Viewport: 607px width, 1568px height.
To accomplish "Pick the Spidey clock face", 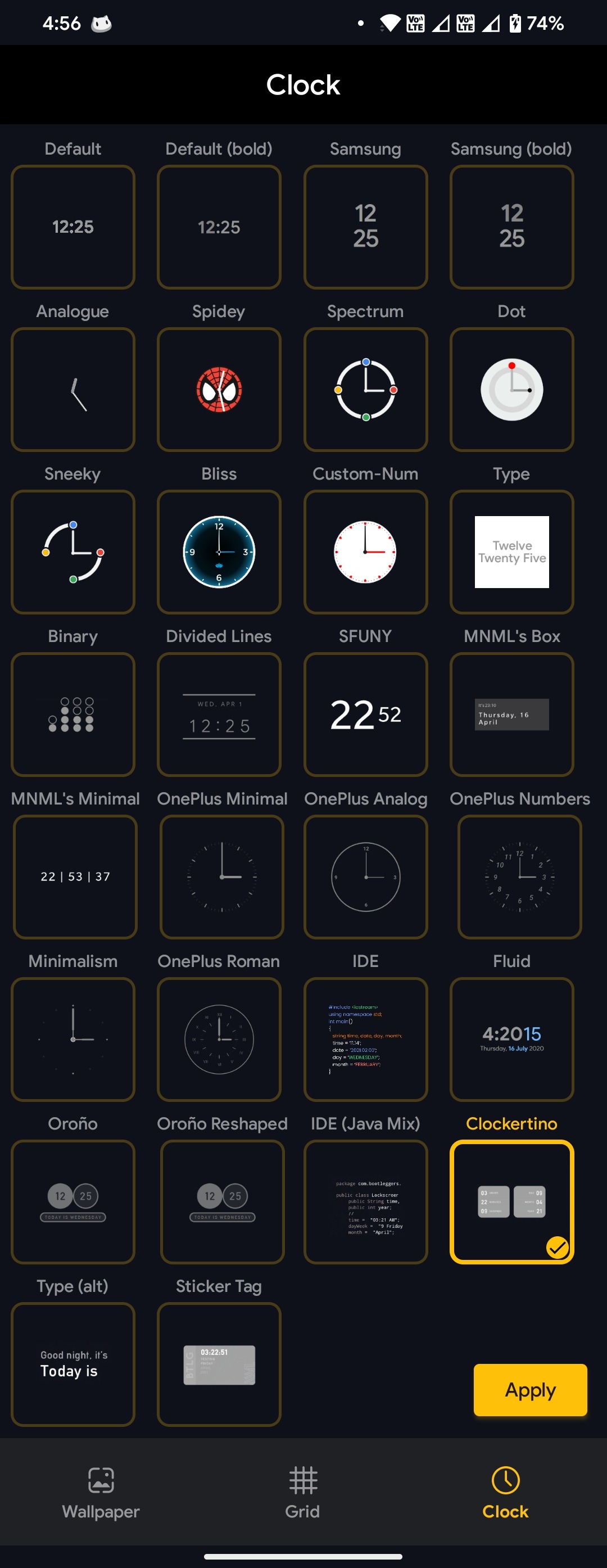I will (219, 390).
